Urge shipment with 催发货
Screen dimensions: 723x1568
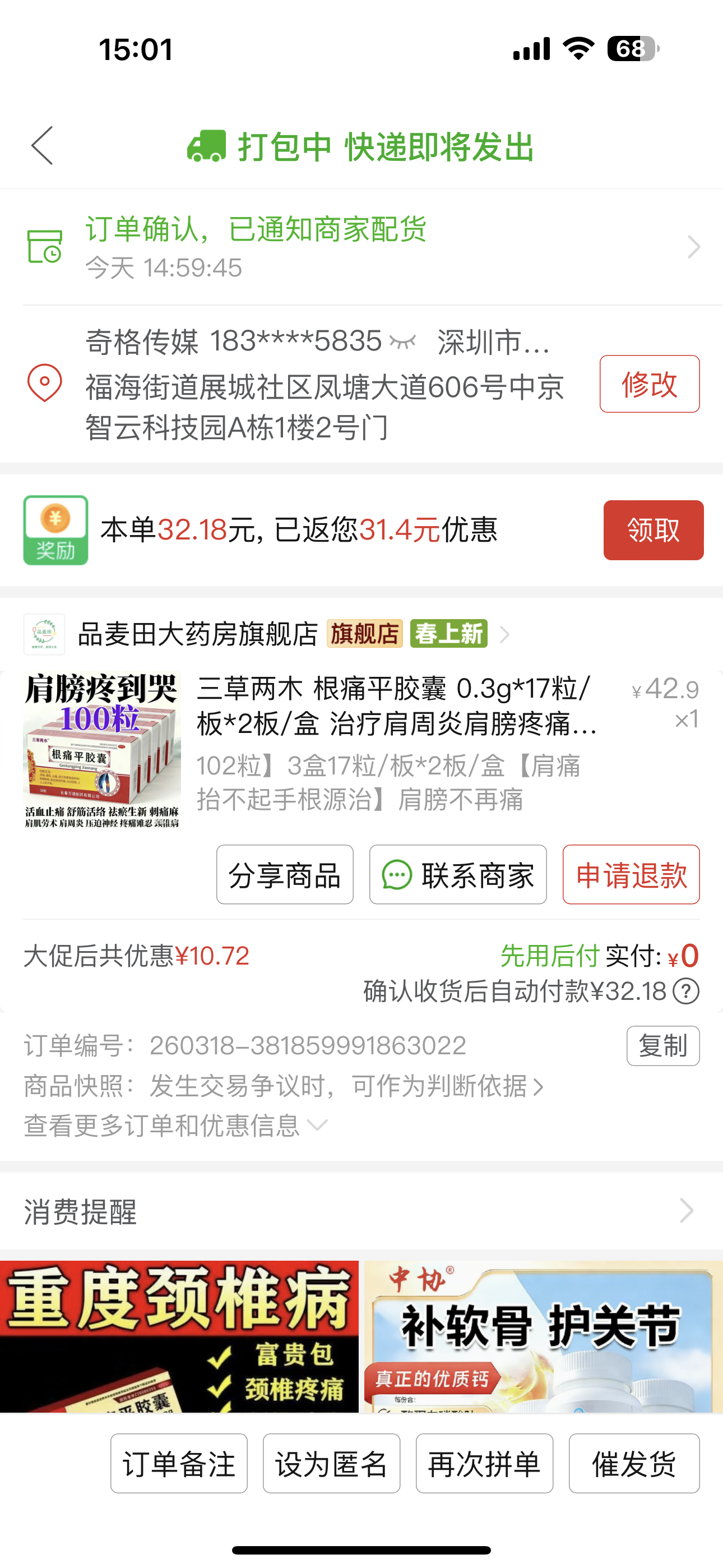(634, 1464)
